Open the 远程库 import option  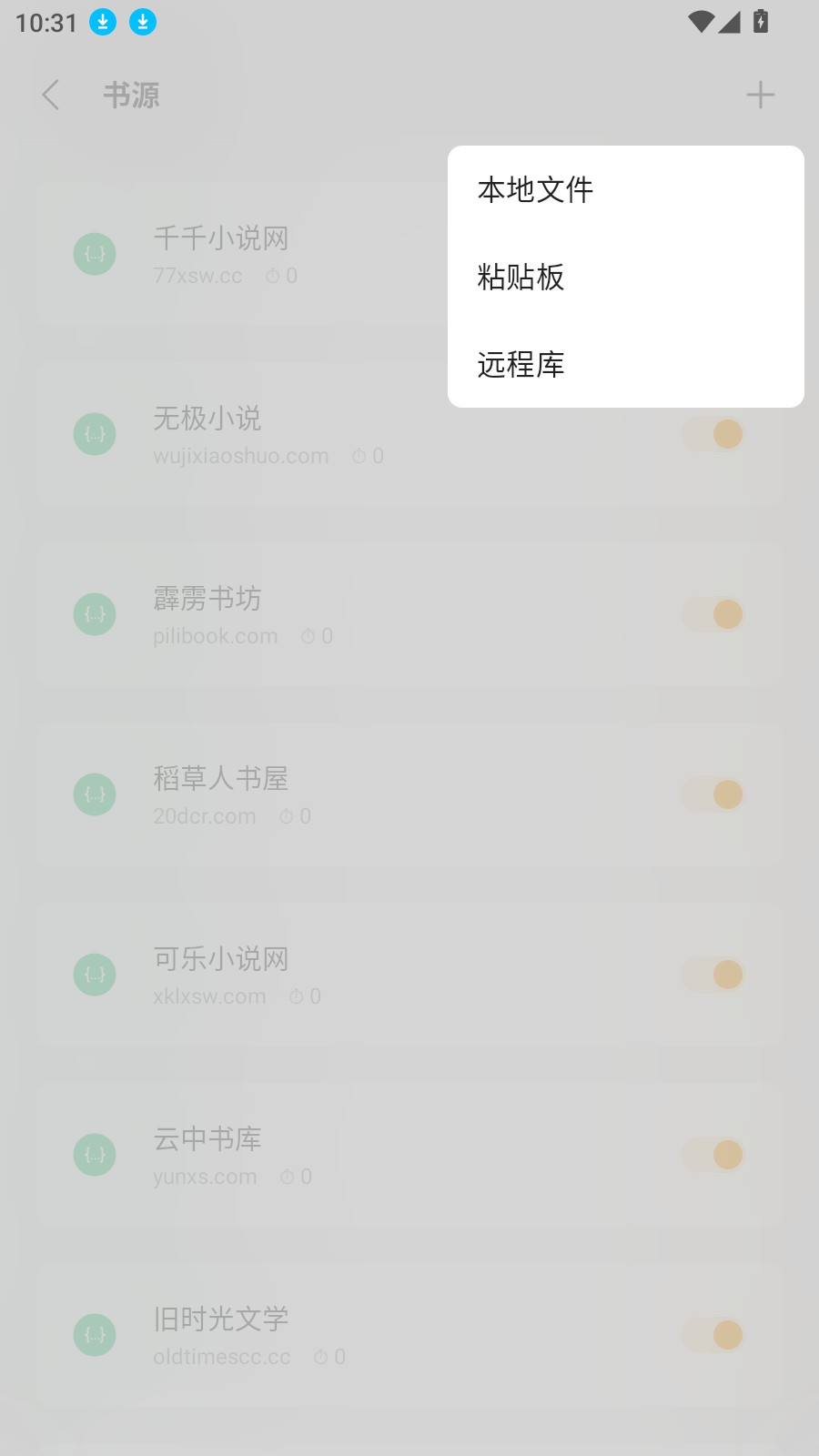[x=520, y=365]
